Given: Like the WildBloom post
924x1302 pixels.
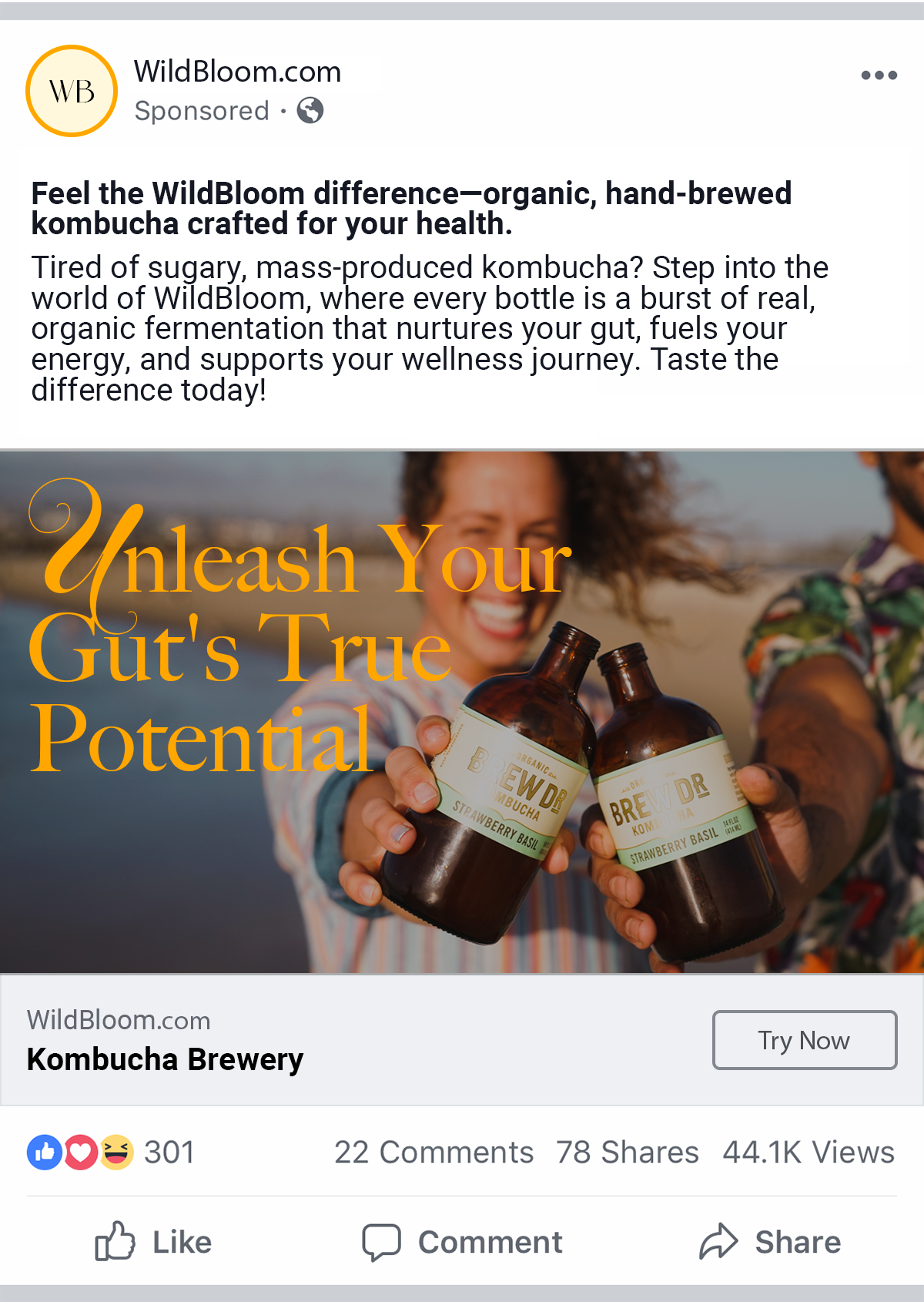Looking at the screenshot, I should (154, 1242).
